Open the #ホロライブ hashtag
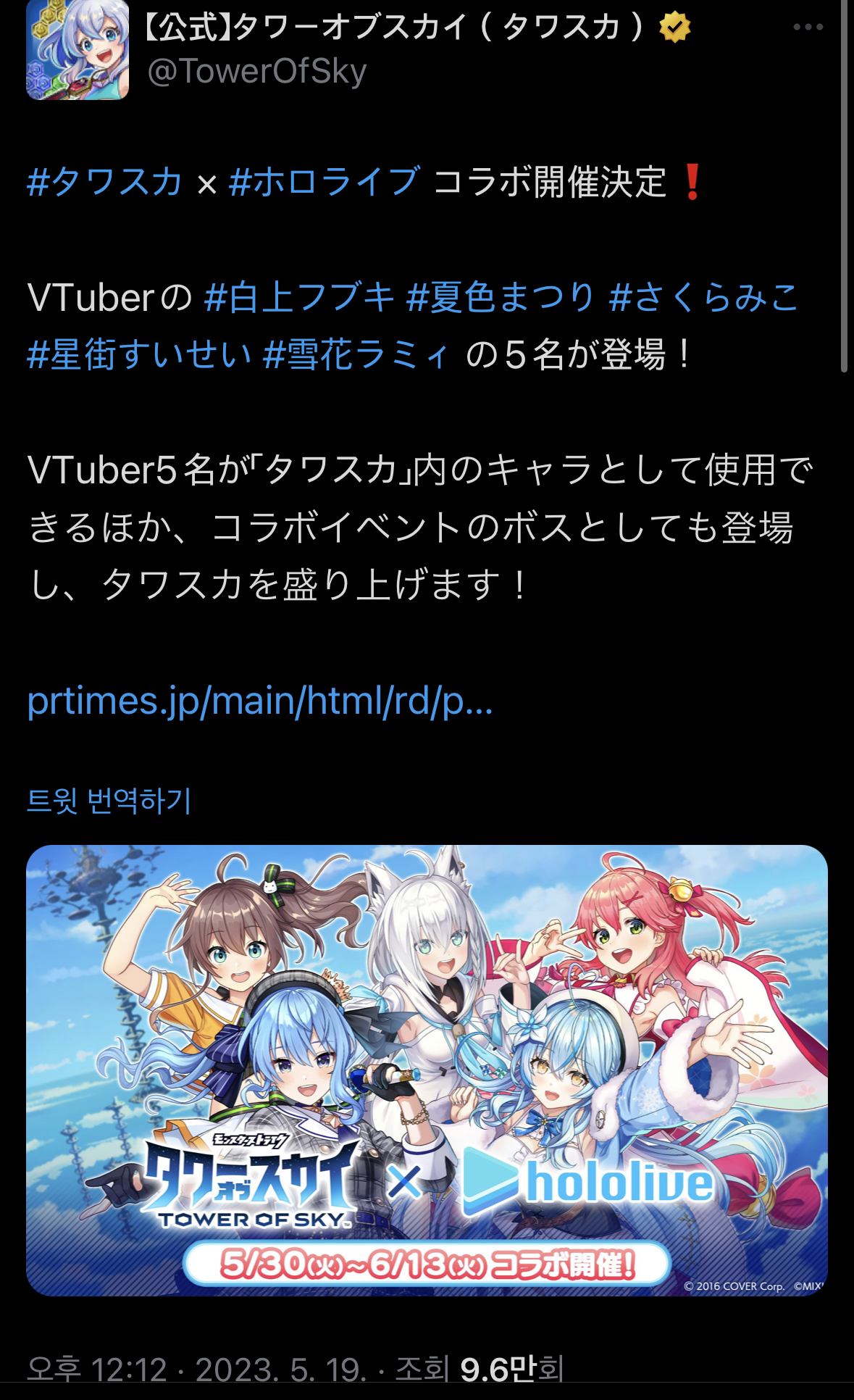854x1400 pixels. tap(324, 181)
